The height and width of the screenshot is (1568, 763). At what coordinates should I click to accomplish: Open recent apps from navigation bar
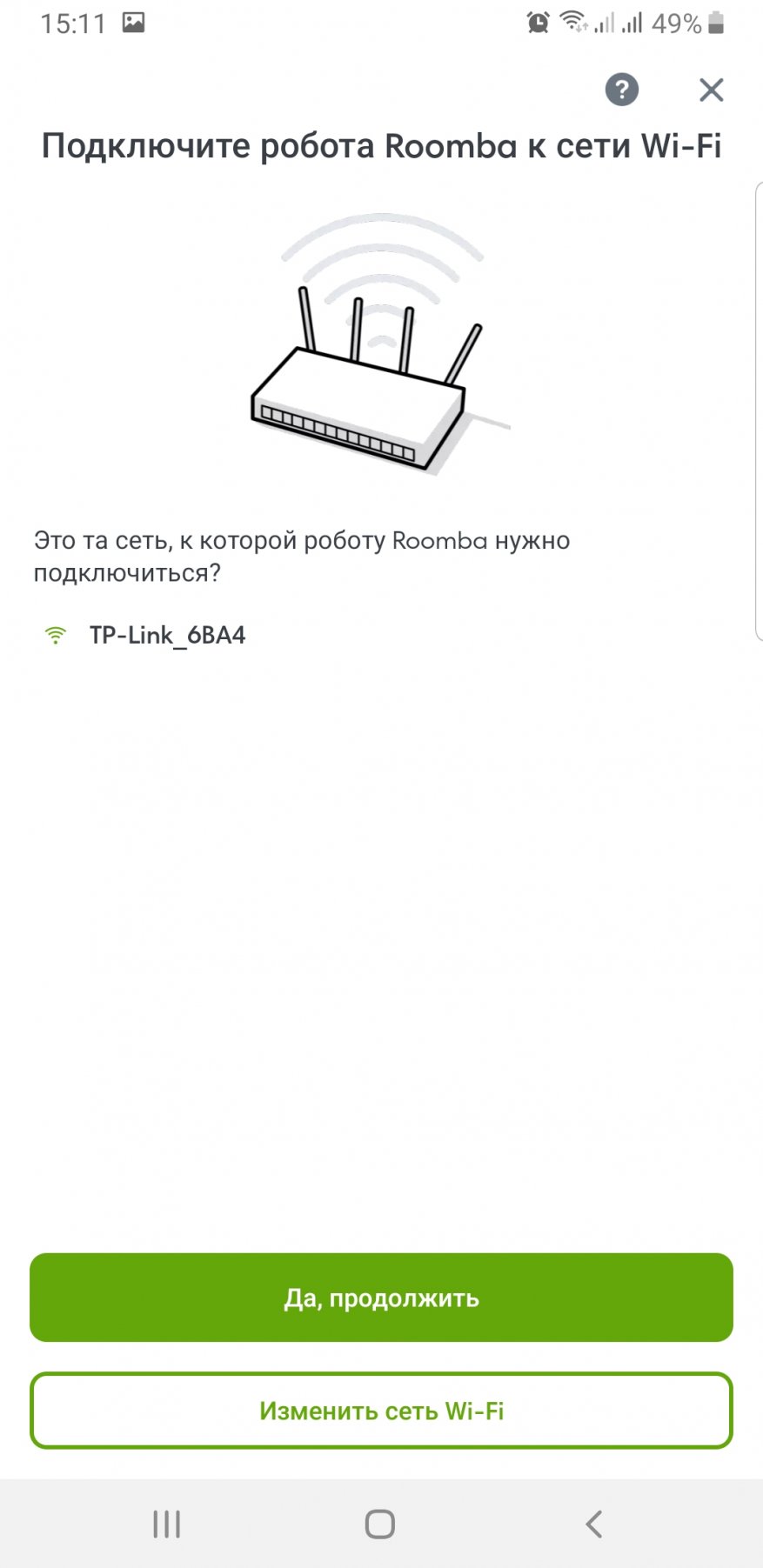click(166, 1524)
